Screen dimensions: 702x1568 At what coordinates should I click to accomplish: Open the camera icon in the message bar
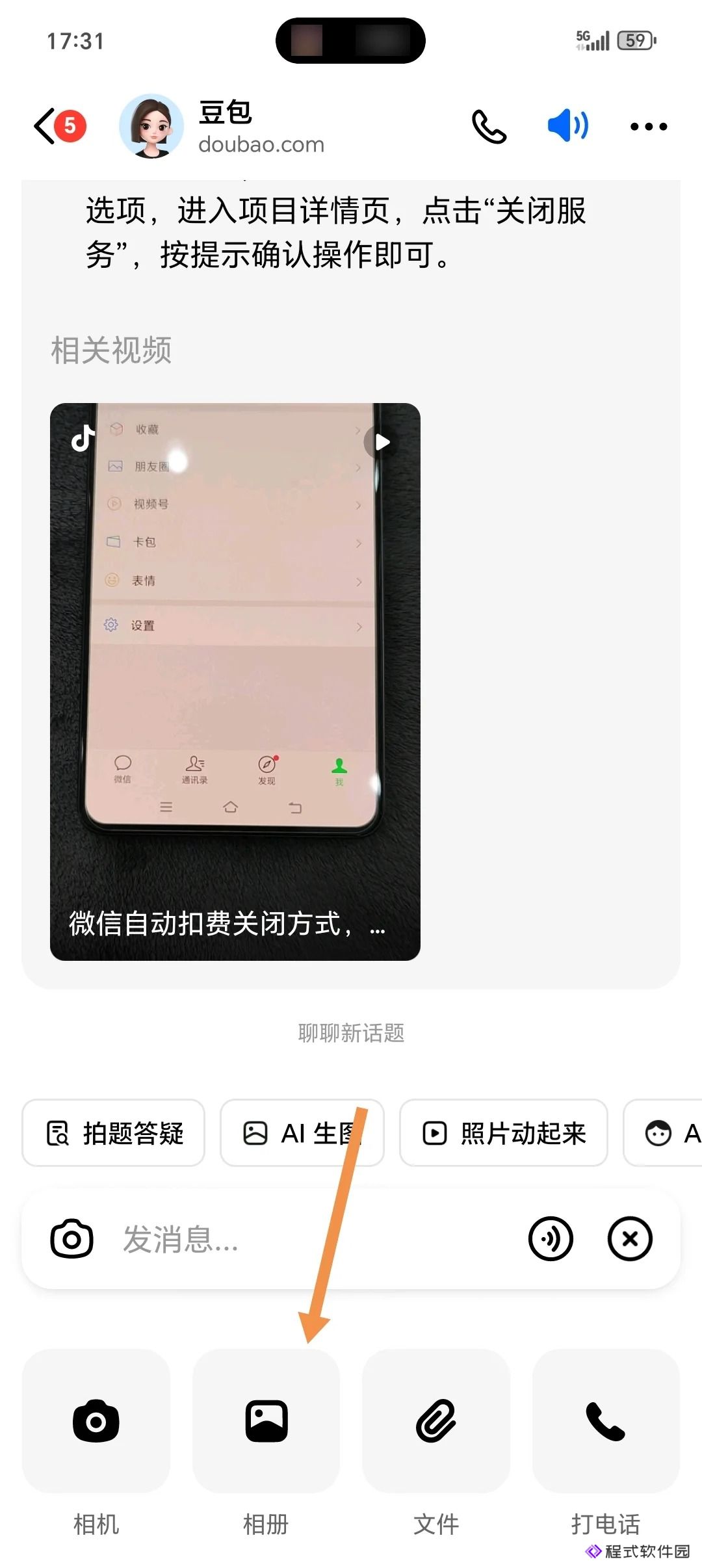(71, 1239)
